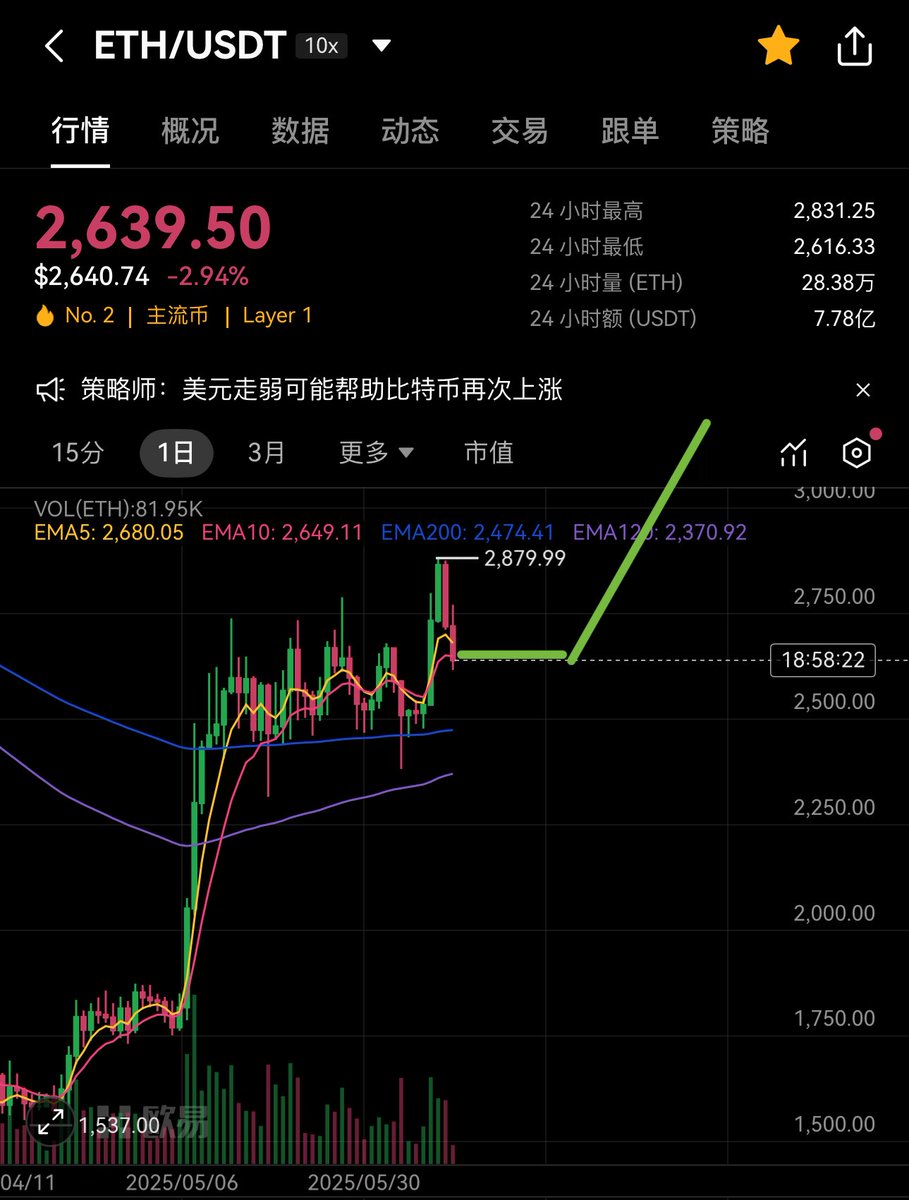909x1200 pixels.
Task: Dismiss the news announcement banner
Action: click(x=863, y=390)
